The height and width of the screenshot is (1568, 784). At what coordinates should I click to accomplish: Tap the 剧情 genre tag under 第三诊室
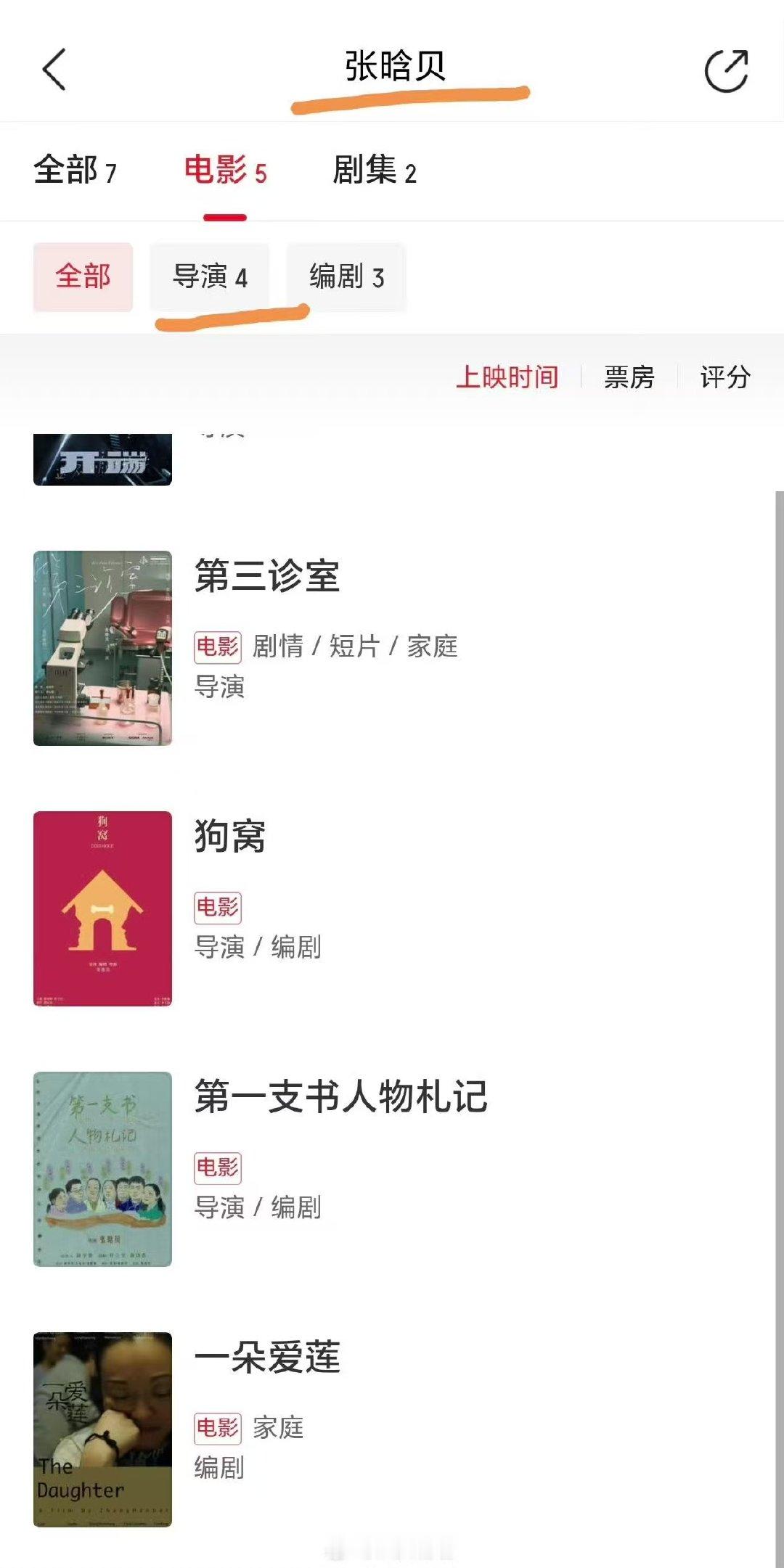tap(279, 647)
